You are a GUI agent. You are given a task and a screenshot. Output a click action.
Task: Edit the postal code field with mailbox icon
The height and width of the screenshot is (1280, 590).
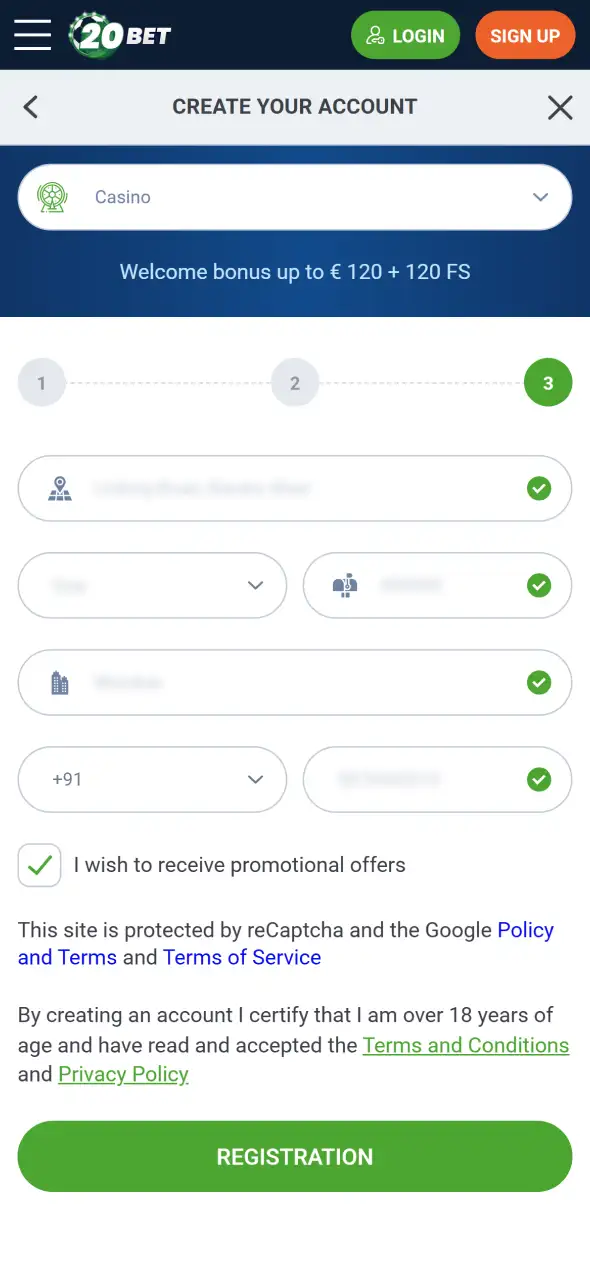(x=437, y=585)
